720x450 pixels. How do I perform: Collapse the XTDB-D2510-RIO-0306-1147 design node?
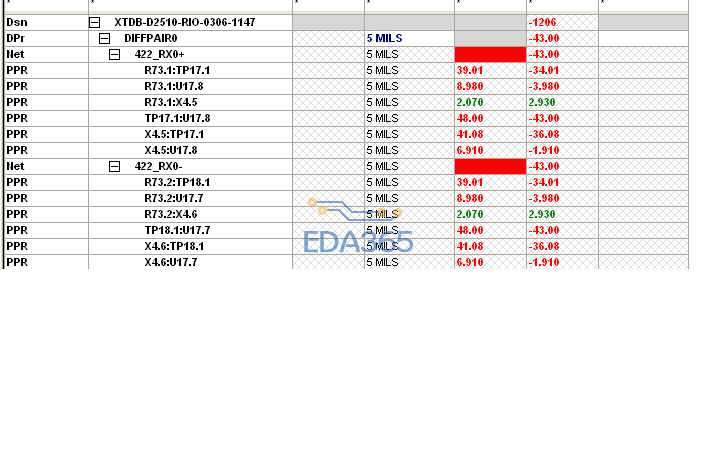coord(94,22)
